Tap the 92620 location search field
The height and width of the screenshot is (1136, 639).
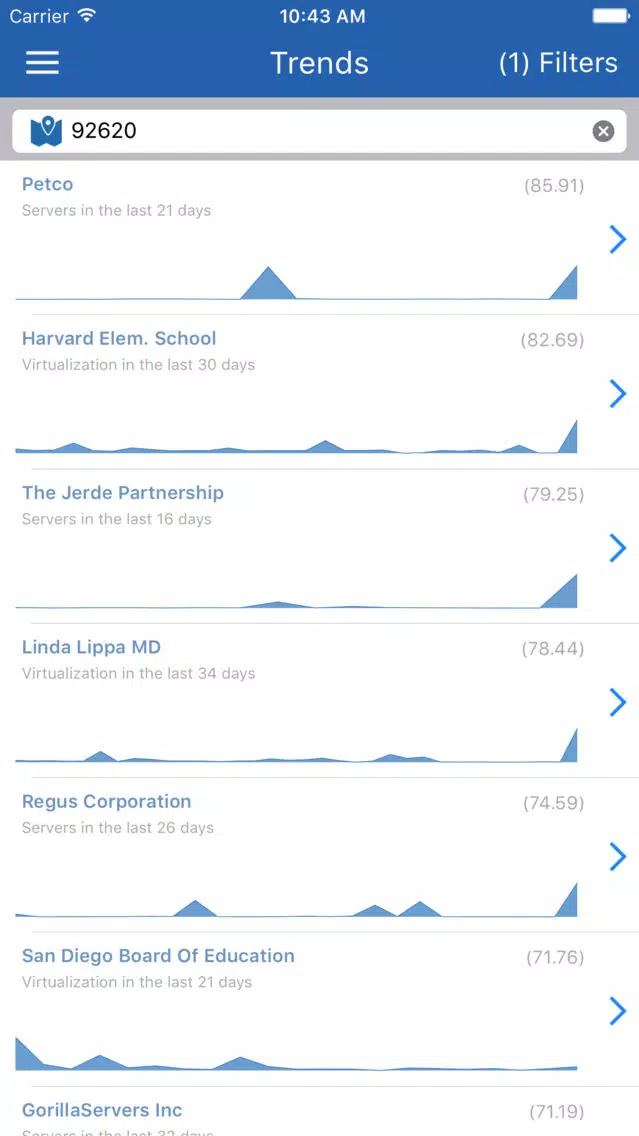point(320,131)
